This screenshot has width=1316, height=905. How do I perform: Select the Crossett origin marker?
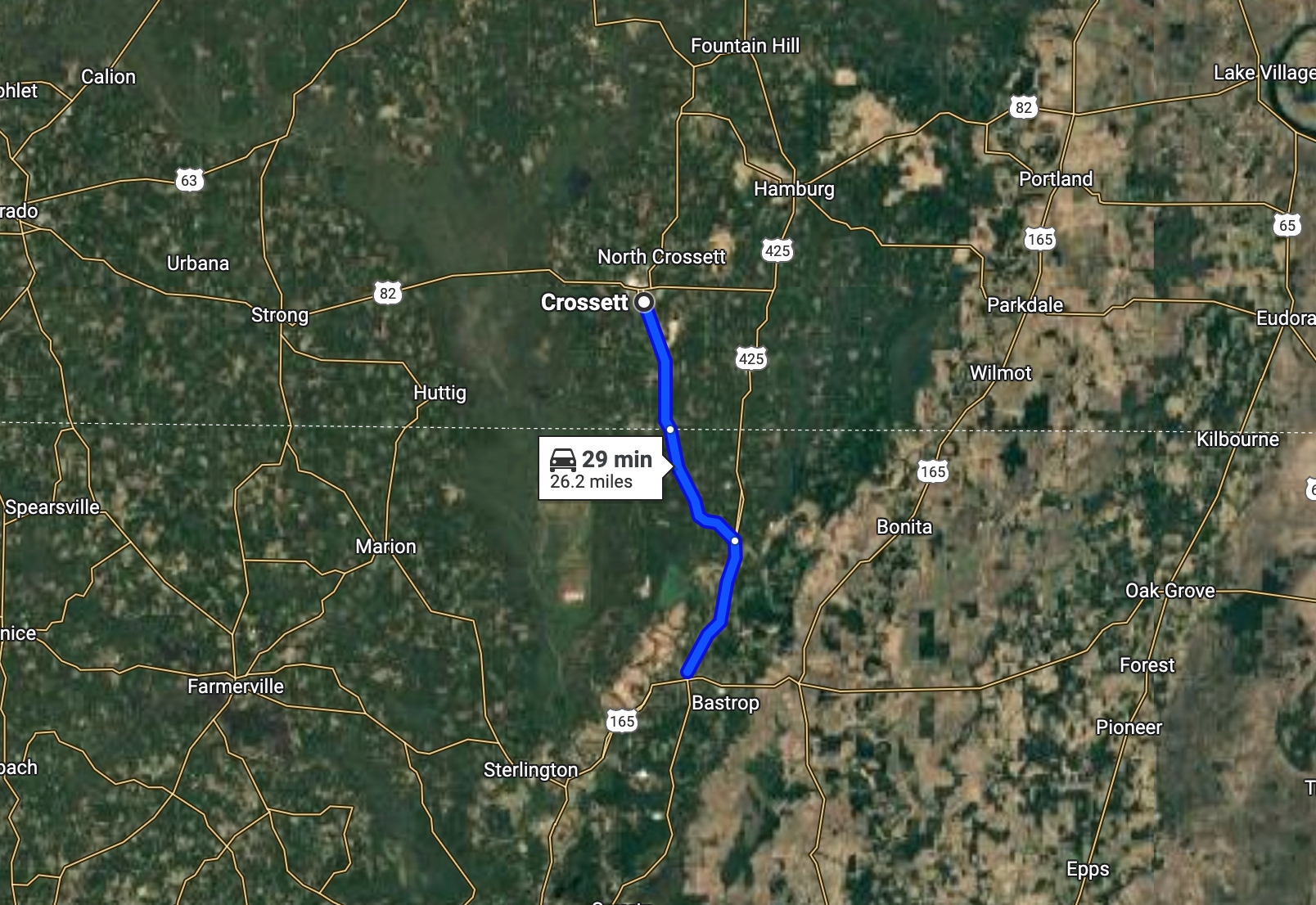pos(645,303)
